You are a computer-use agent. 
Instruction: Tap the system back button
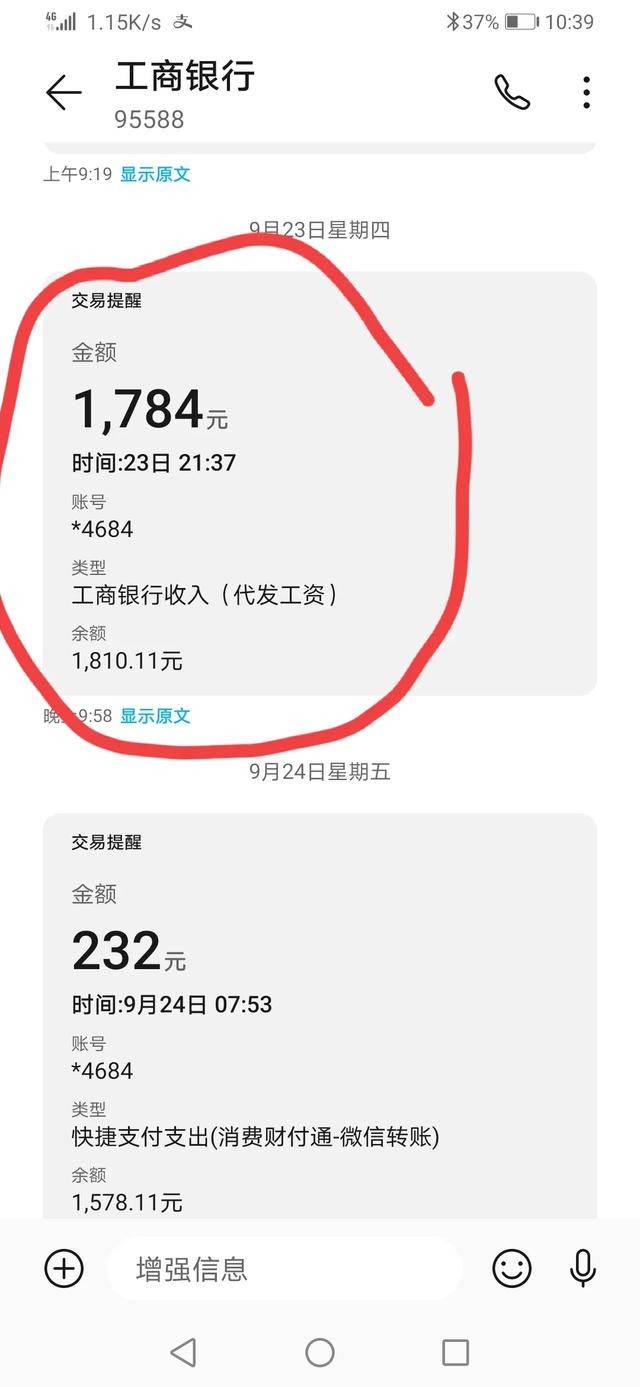tap(183, 1353)
